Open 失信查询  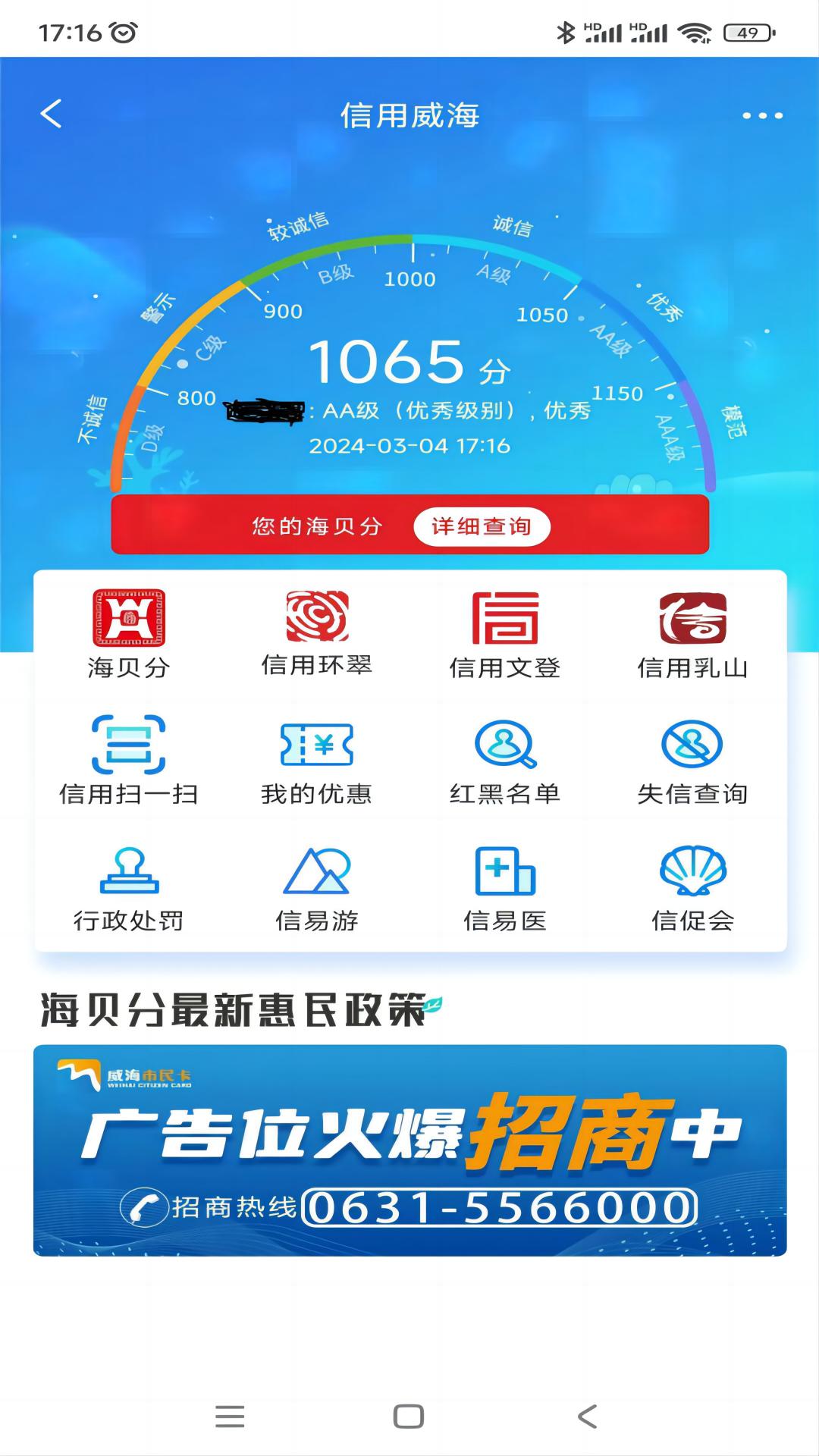click(x=692, y=760)
